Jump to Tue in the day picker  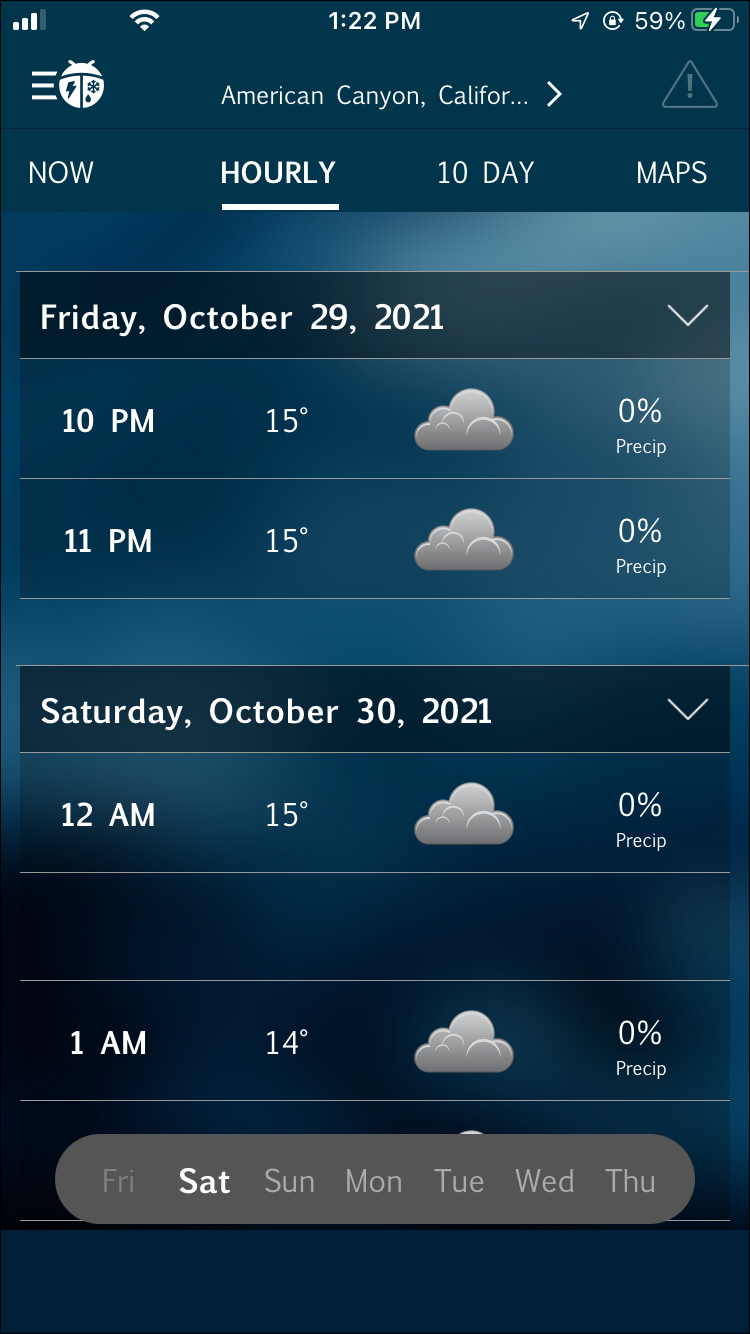coord(459,1181)
